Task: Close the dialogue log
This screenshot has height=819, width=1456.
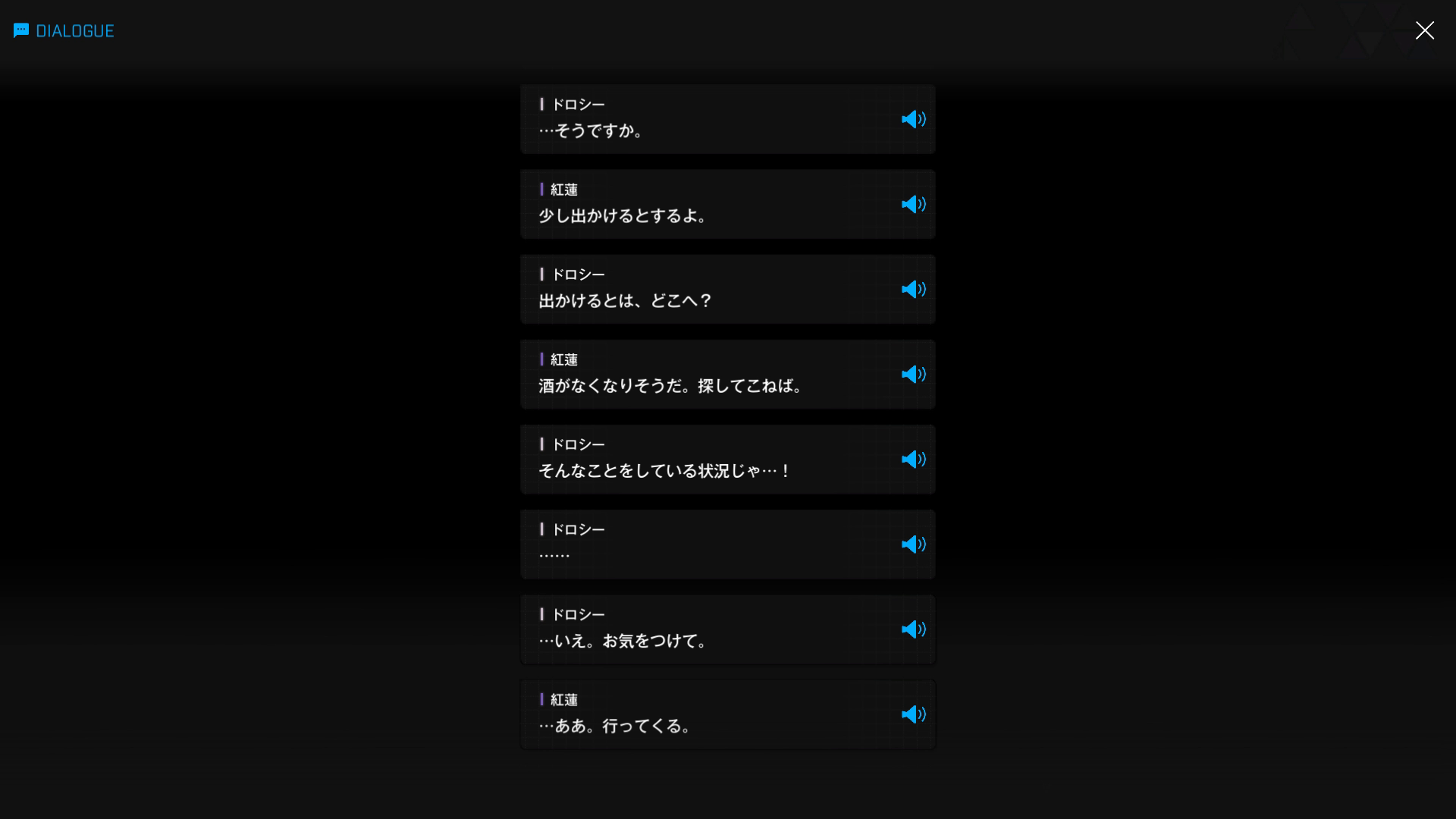Action: [x=1424, y=30]
